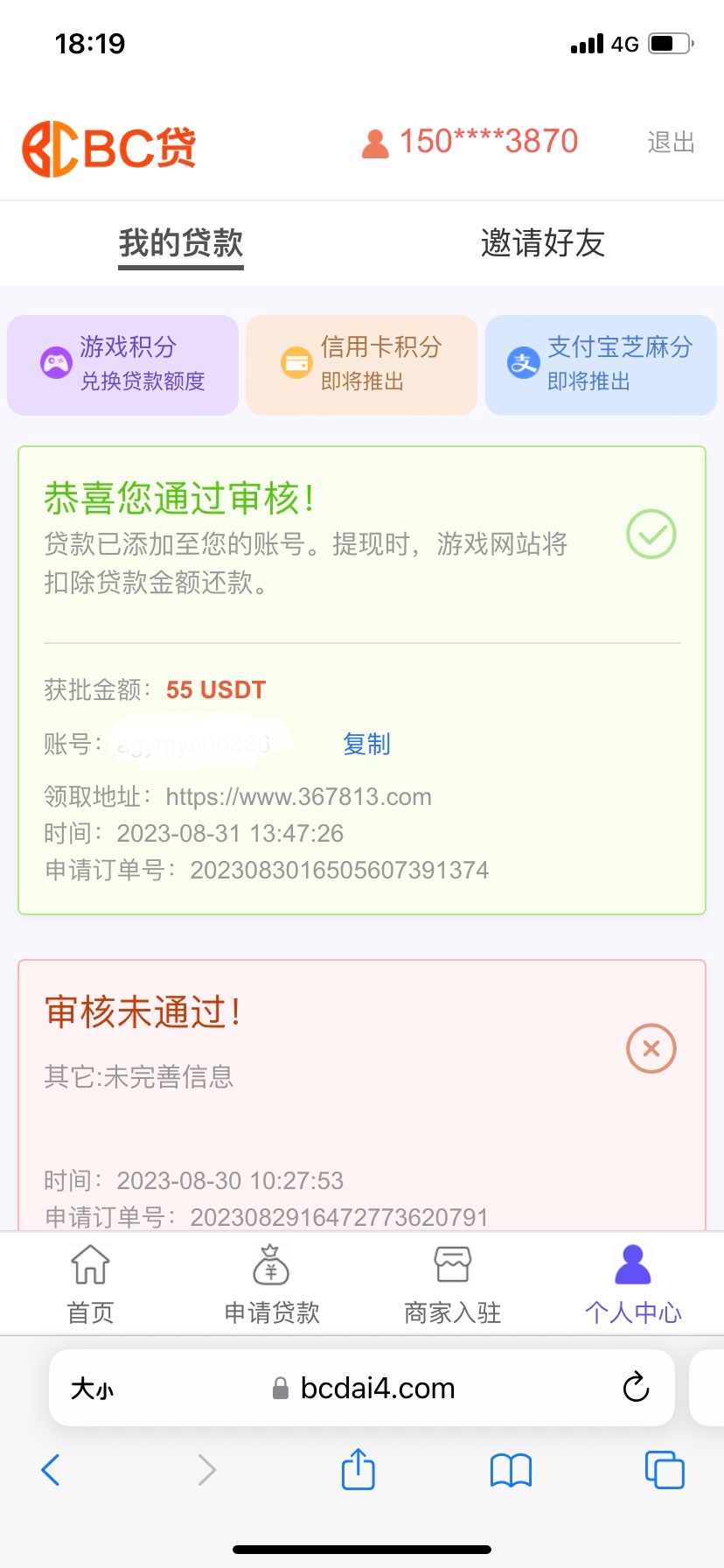Screen dimensions: 724x1568
Task: Reload the page in Safari
Action: tap(636, 1388)
